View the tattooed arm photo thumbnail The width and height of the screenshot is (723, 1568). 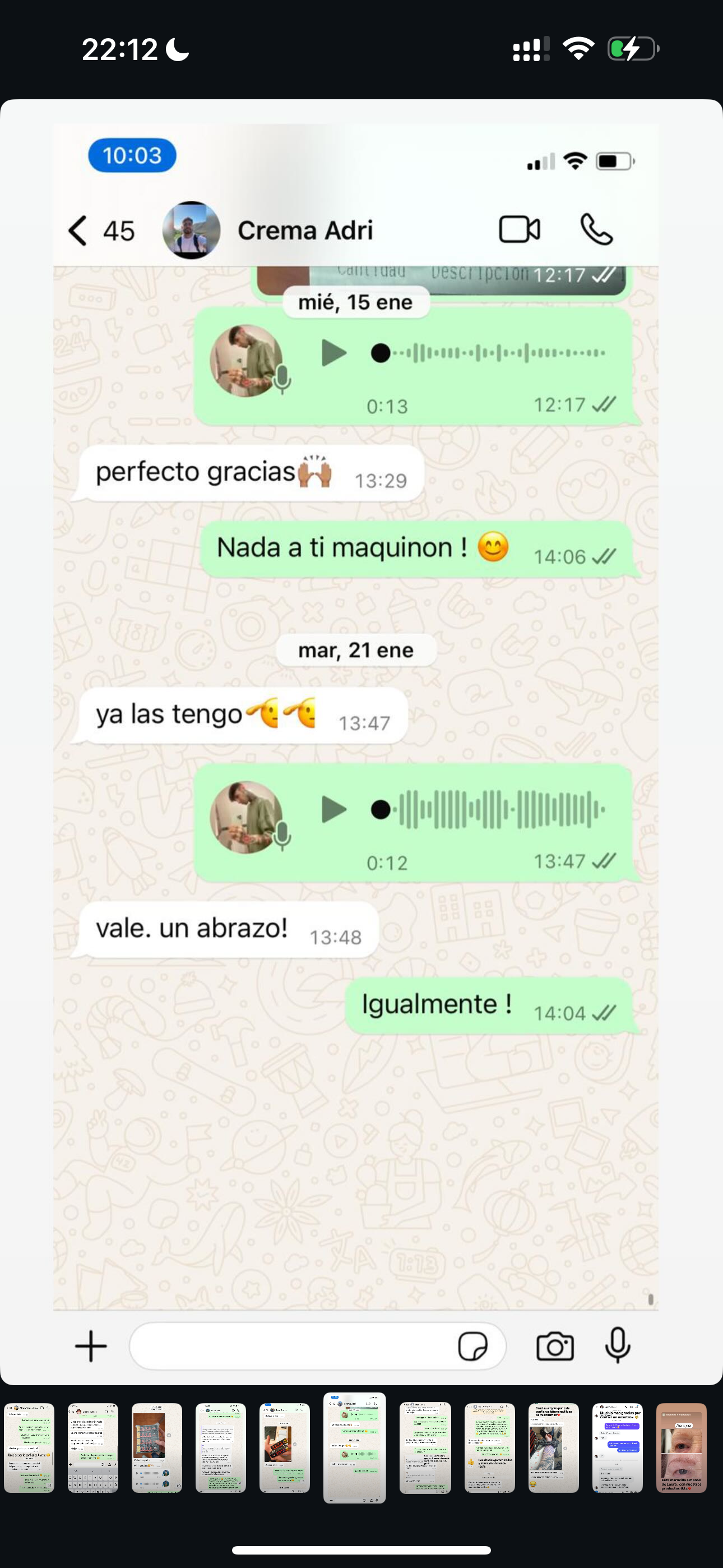553,1447
